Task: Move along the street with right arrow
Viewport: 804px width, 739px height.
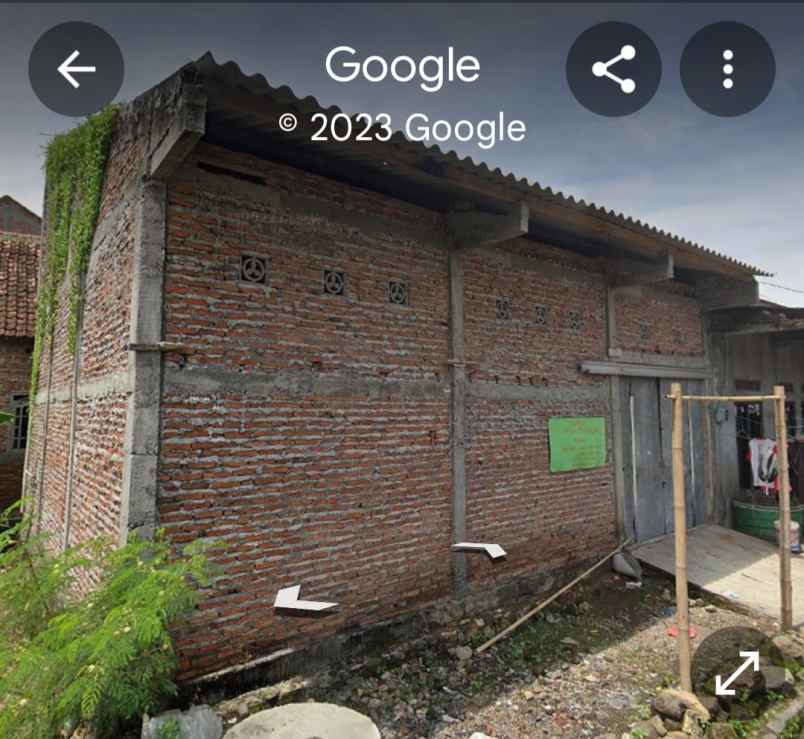Action: coord(480,549)
